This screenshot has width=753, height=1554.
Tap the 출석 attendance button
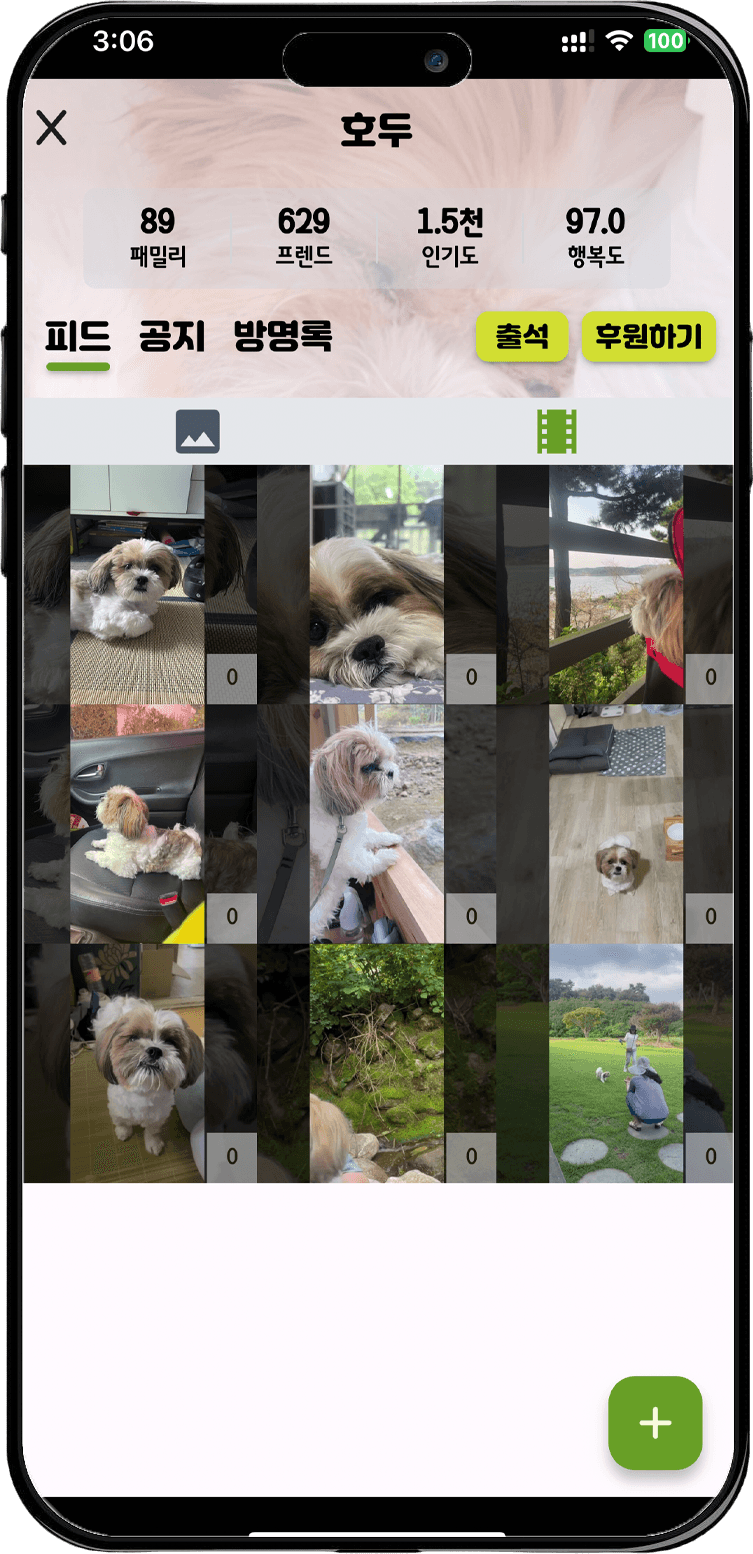pos(522,337)
